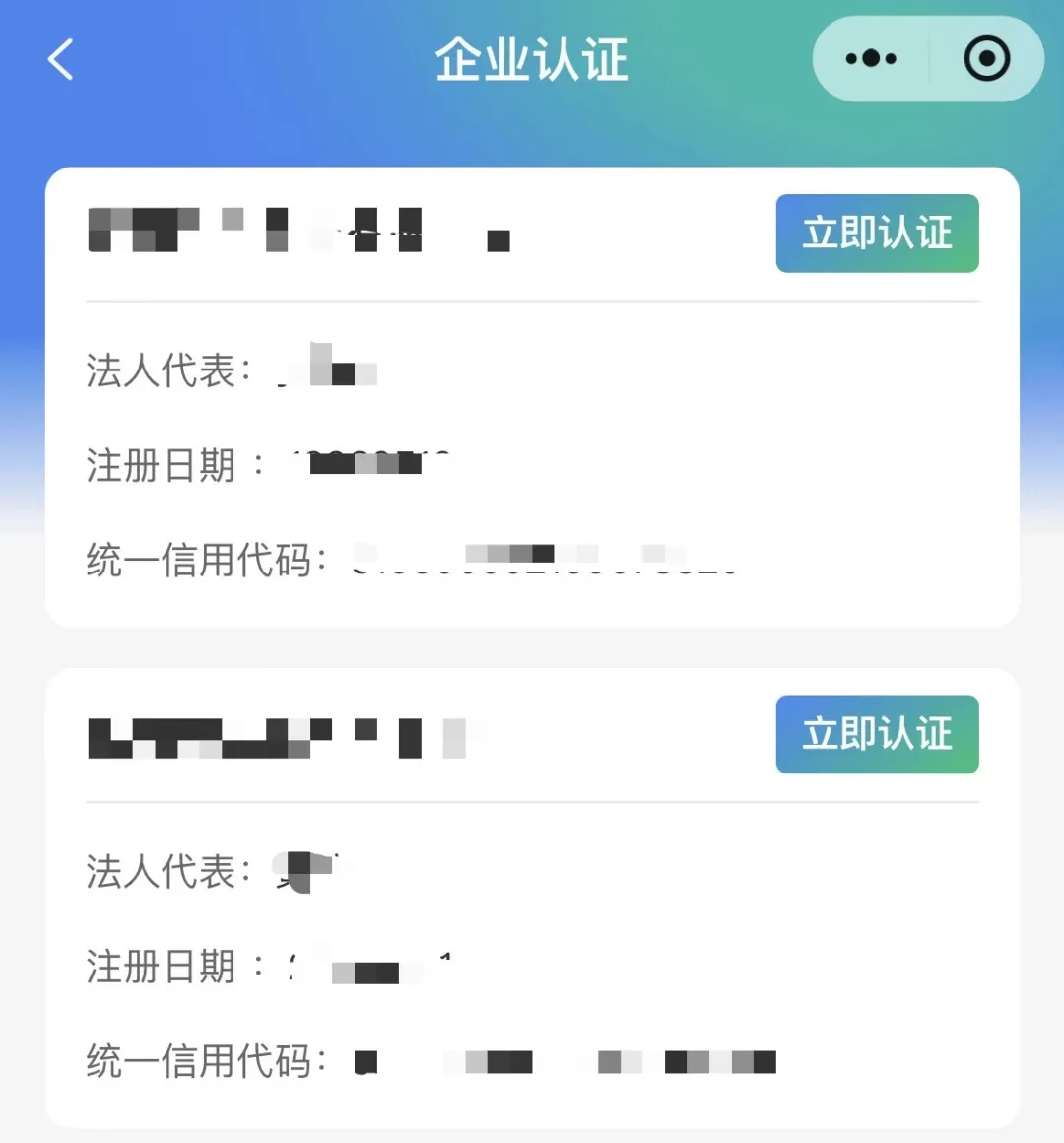This screenshot has height=1143, width=1064.
Task: Open the mini program three-dot menu
Action: 871,59
